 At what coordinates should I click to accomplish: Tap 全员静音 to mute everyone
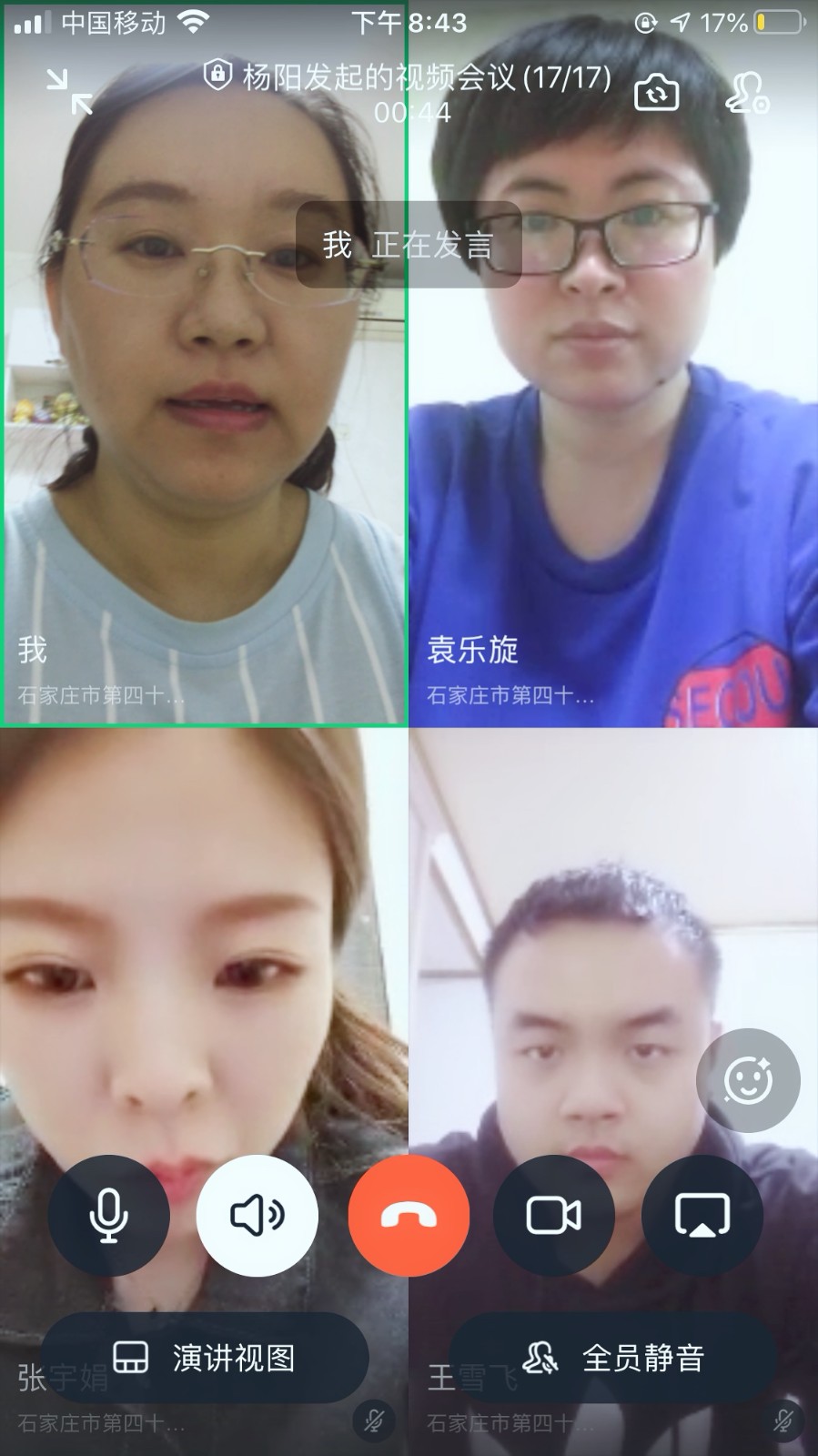click(614, 1358)
